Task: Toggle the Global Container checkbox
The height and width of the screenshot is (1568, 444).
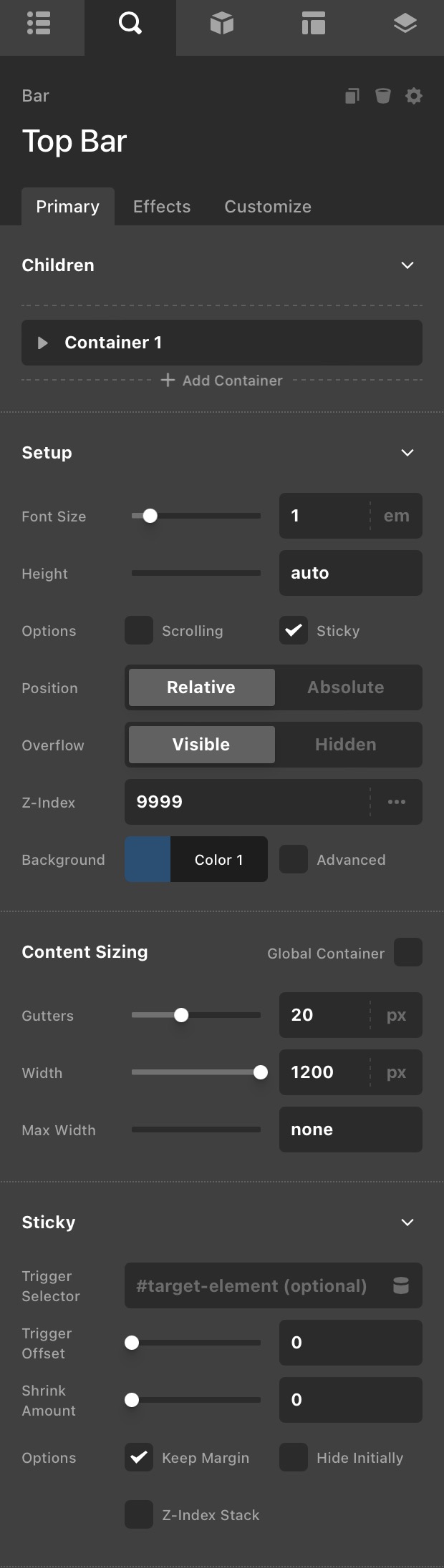Action: 408,953
